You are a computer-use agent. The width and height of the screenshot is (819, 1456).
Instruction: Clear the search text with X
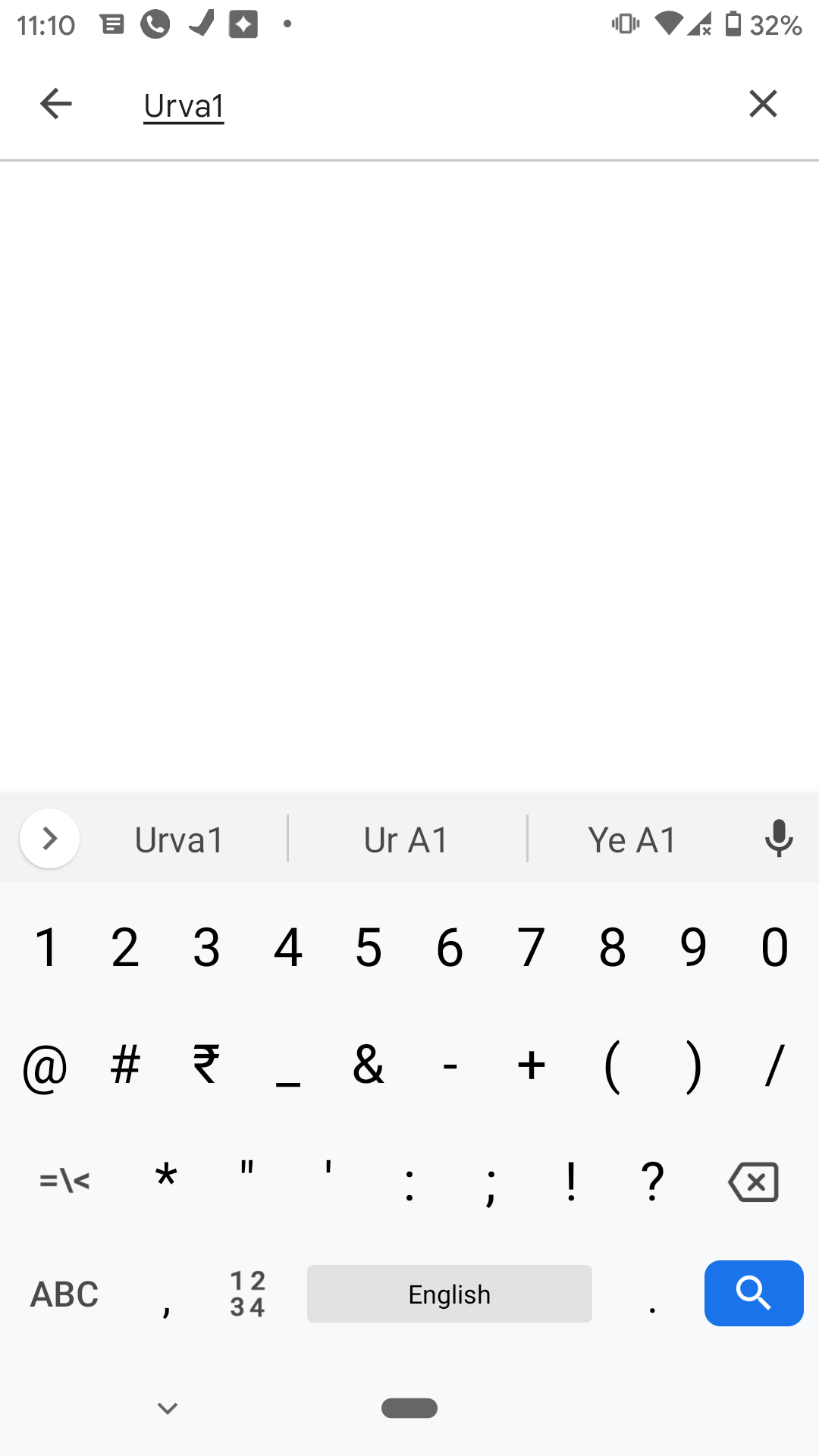pos(763,104)
